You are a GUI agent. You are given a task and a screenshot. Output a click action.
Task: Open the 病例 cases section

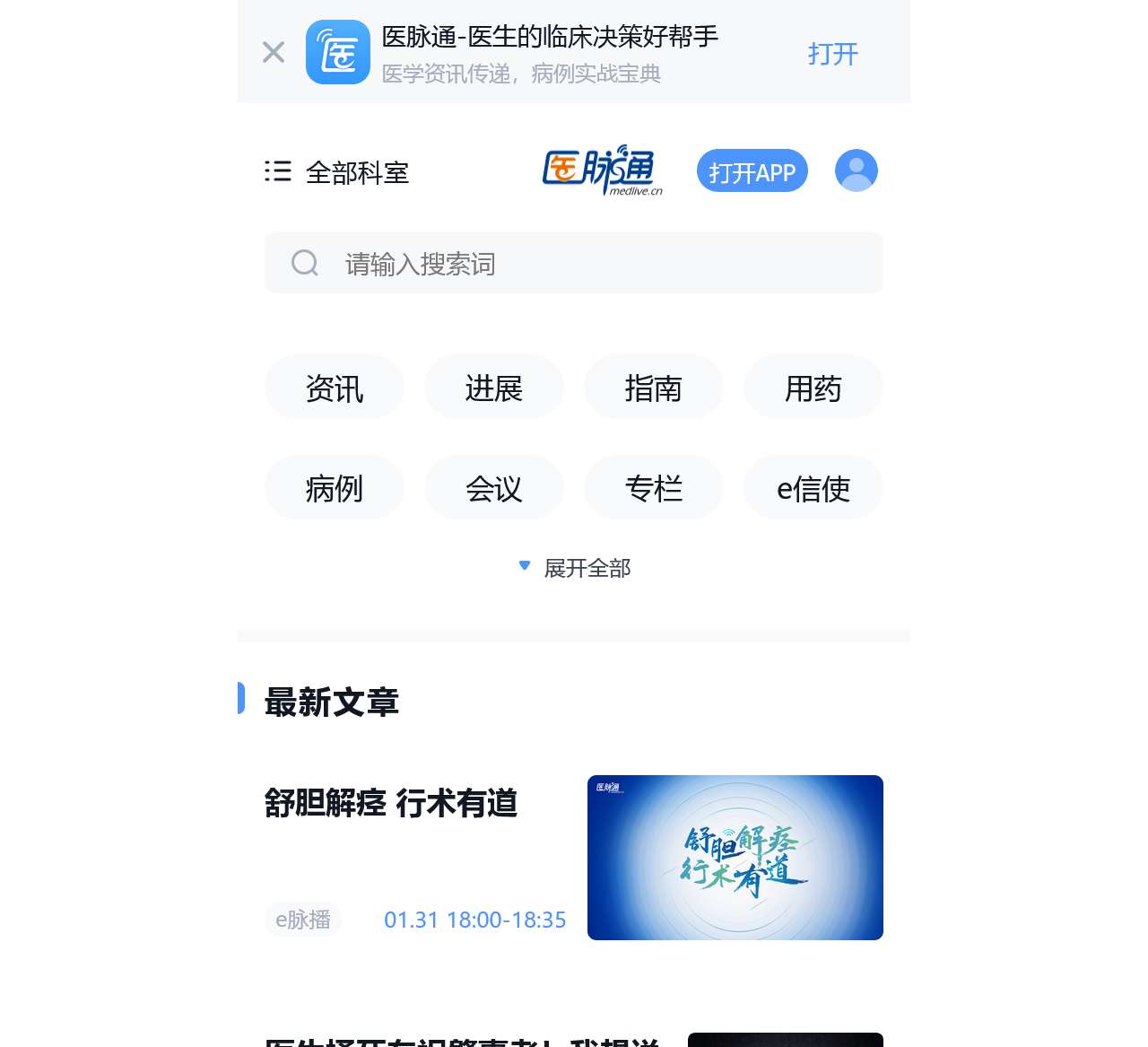coord(334,488)
